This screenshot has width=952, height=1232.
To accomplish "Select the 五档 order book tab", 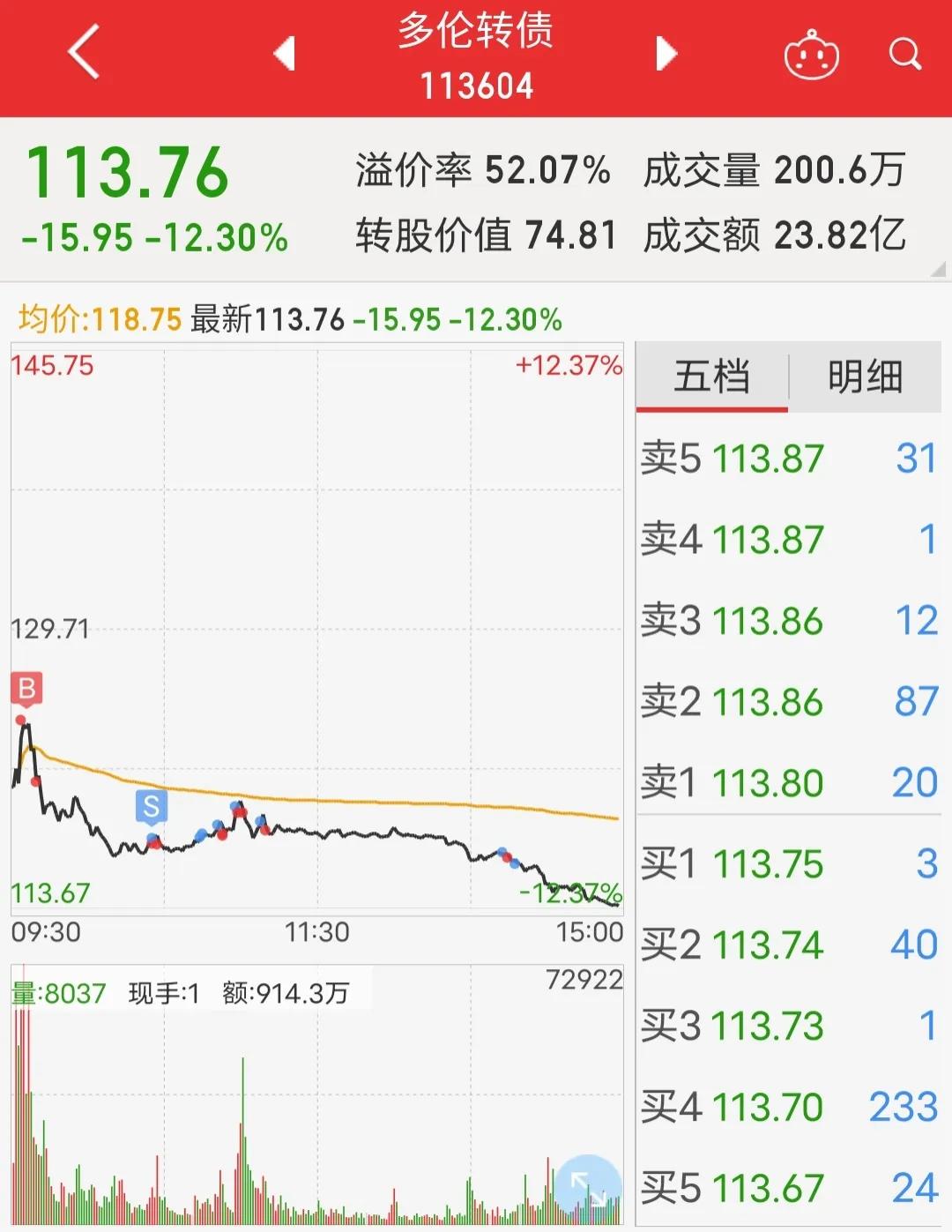I will [713, 377].
